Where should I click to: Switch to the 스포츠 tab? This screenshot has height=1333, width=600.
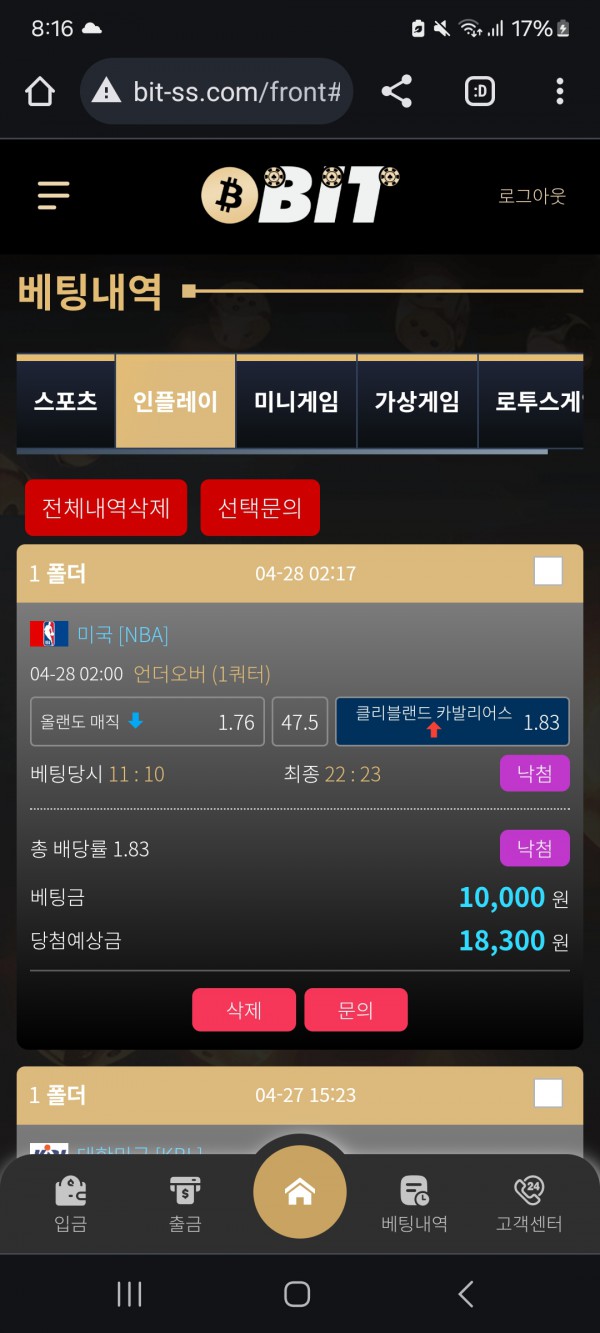pyautogui.click(x=66, y=402)
